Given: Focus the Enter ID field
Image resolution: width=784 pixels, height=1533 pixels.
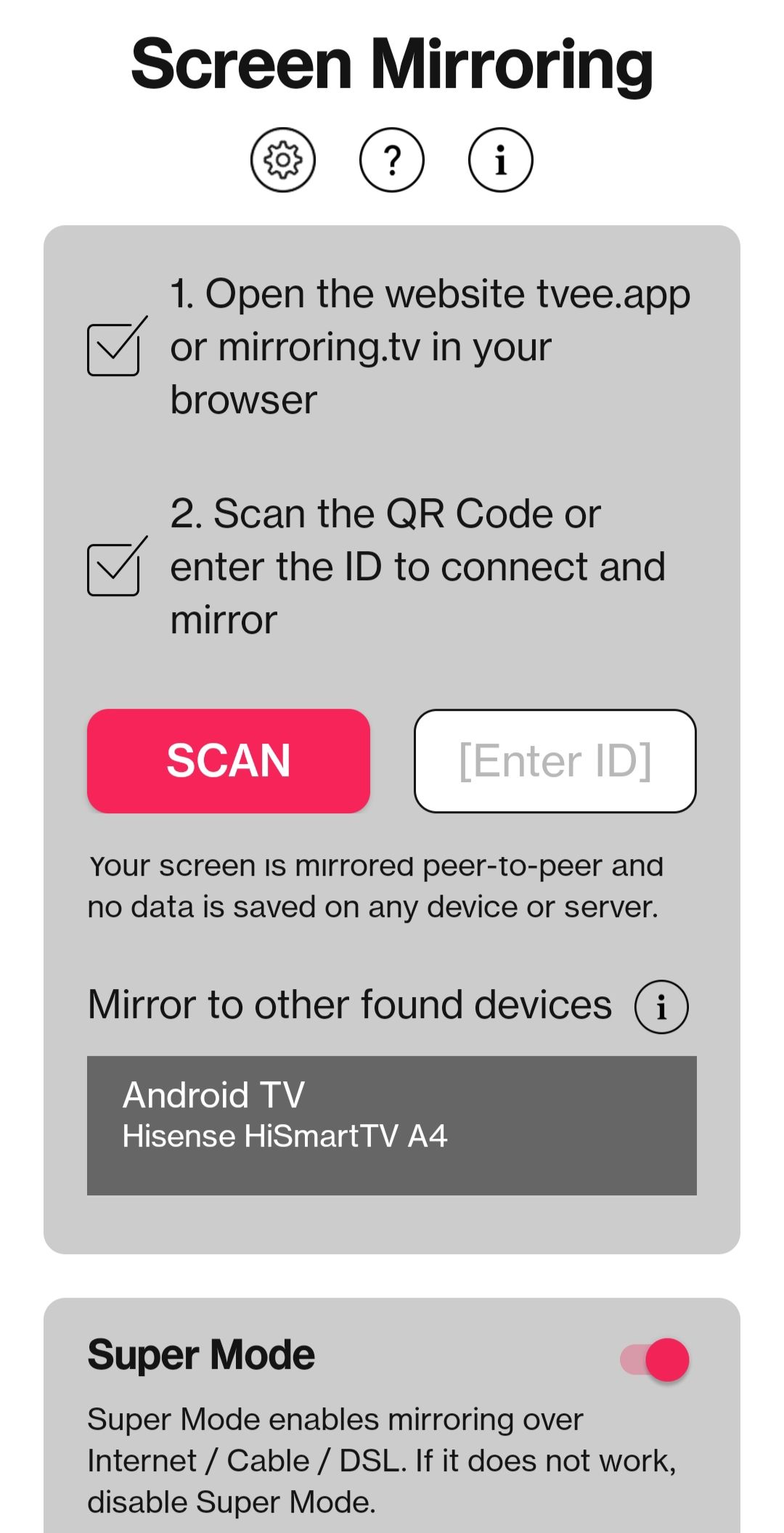Looking at the screenshot, I should pos(555,760).
